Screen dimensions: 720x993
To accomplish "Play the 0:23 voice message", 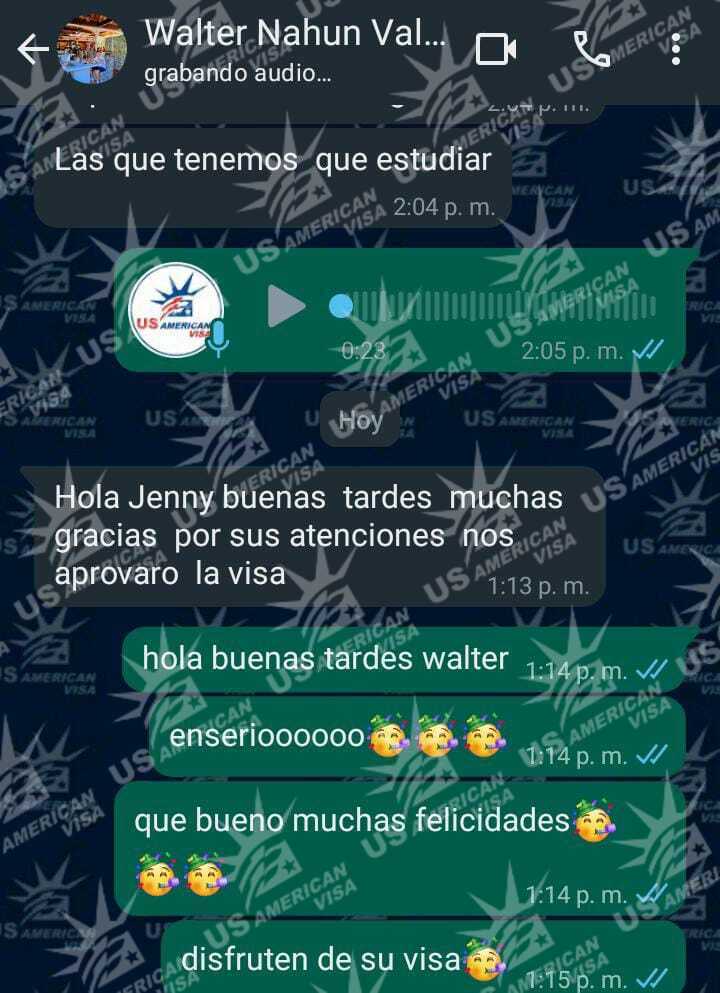I will (x=286, y=307).
